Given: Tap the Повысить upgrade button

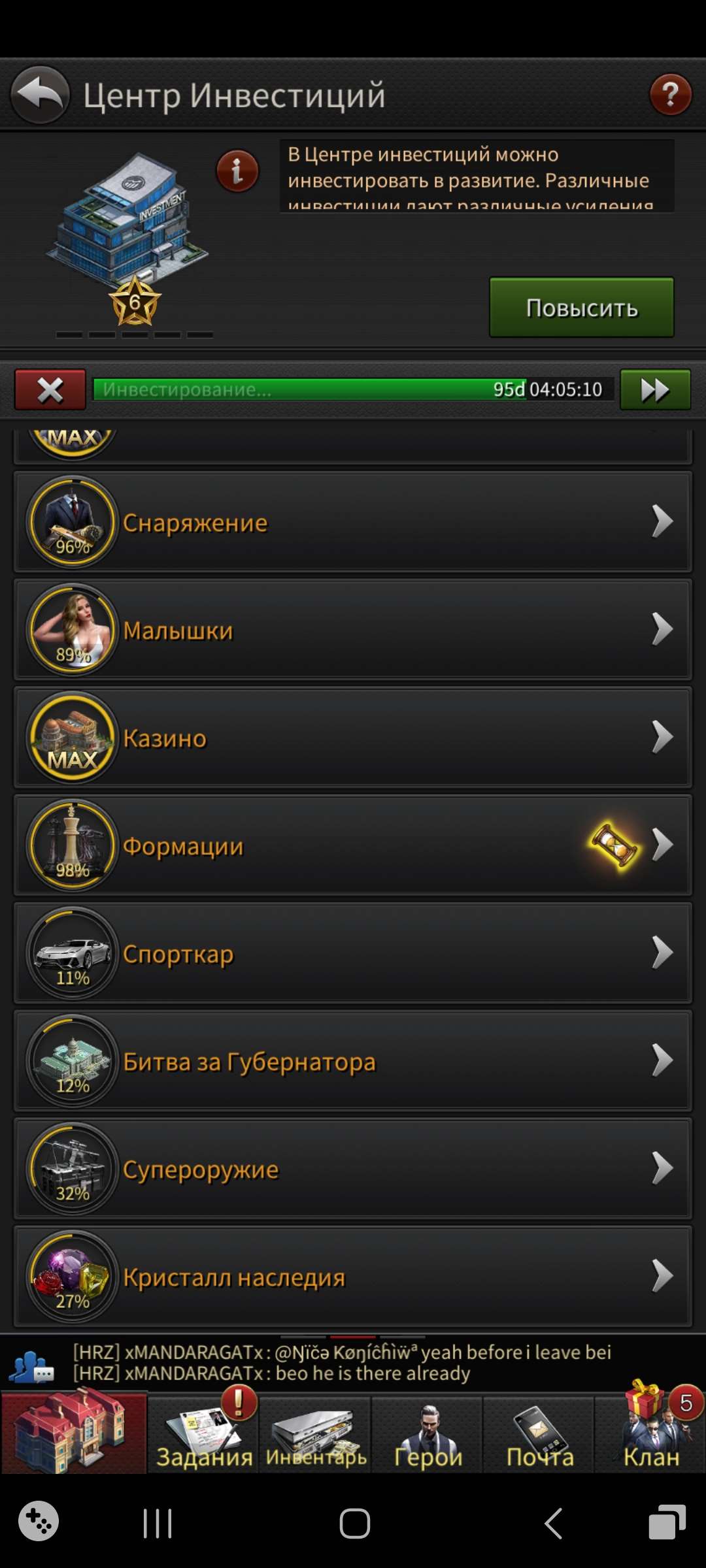Looking at the screenshot, I should [581, 308].
